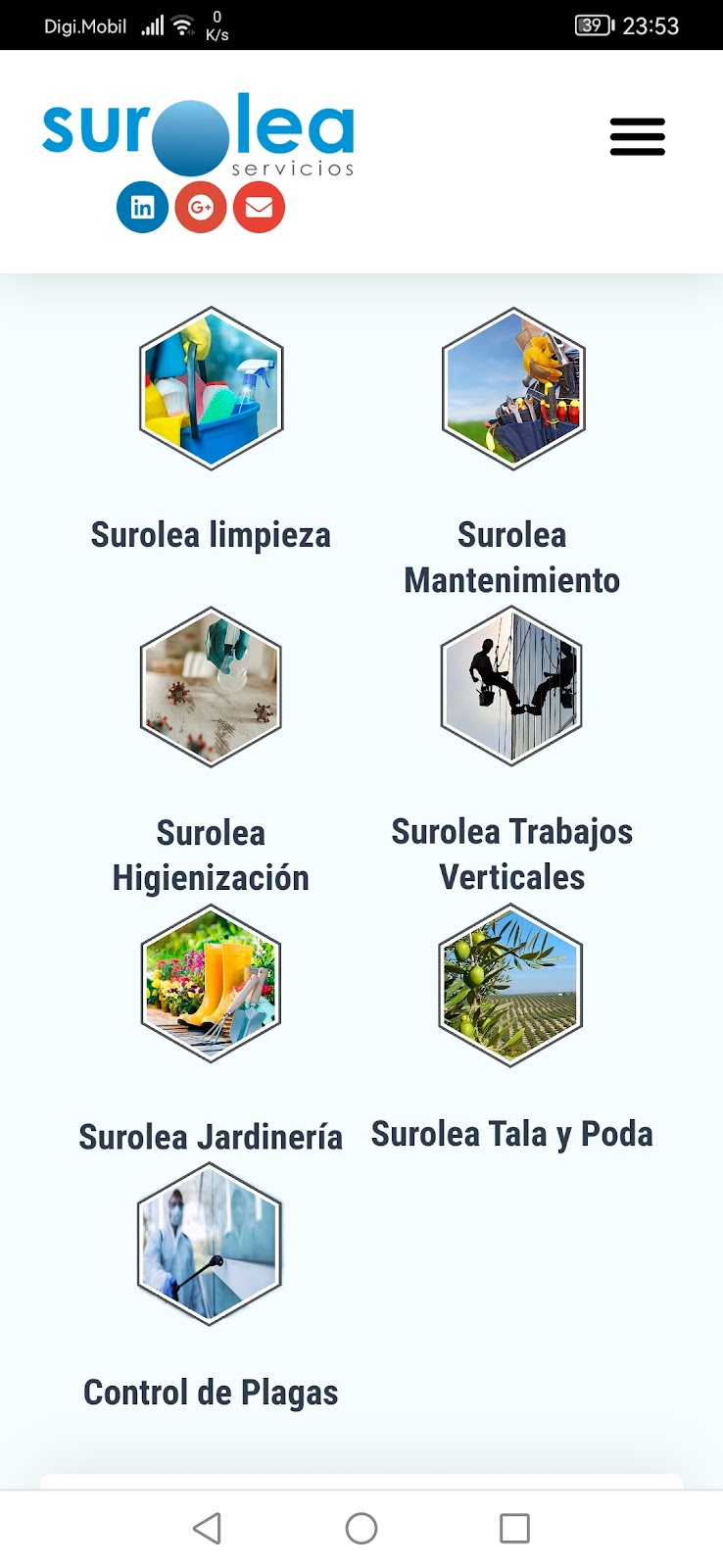
Task: Go to the Surolea servicios homepage logo
Action: pyautogui.click(x=198, y=134)
